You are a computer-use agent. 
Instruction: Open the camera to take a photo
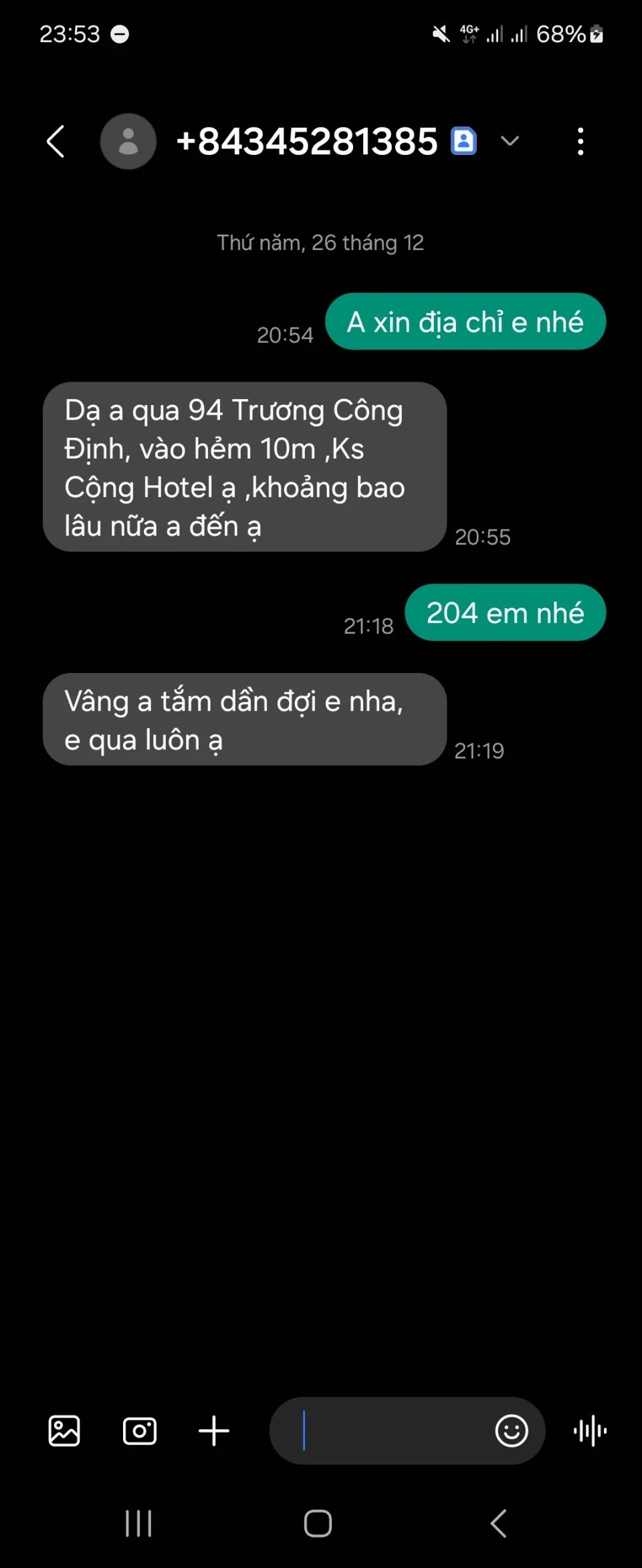point(140,1431)
